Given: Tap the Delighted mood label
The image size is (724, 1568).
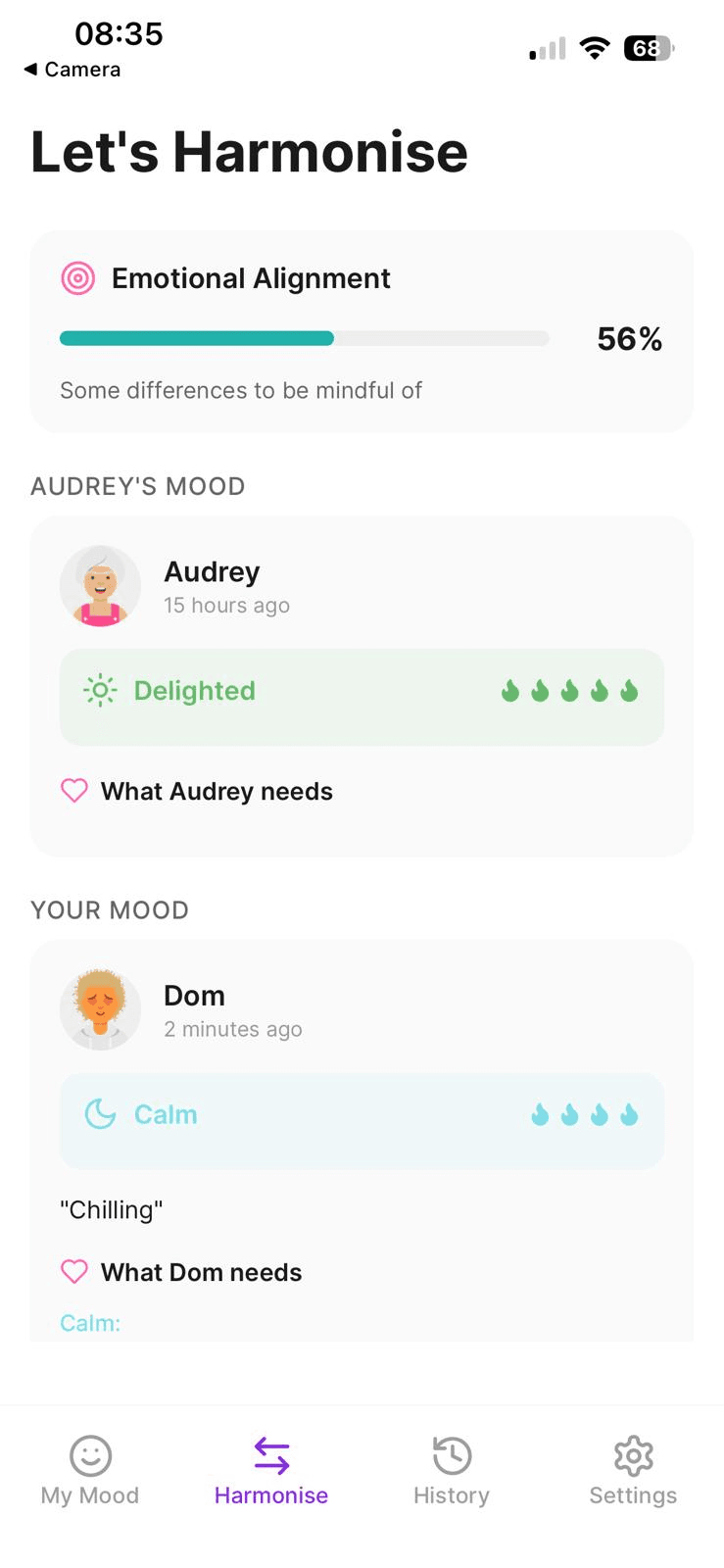Looking at the screenshot, I should 194,690.
